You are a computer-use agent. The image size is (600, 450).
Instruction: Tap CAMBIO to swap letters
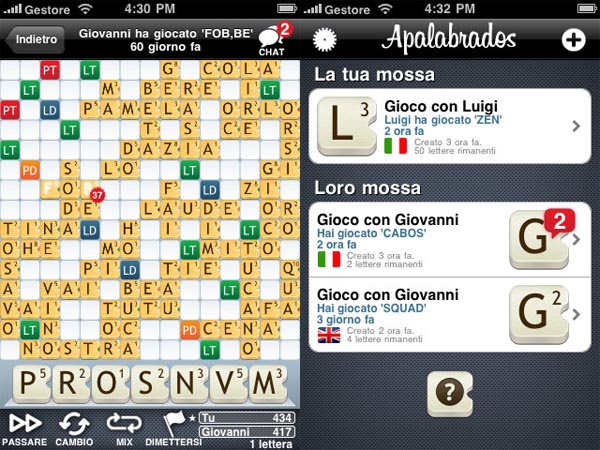pyautogui.click(x=74, y=427)
